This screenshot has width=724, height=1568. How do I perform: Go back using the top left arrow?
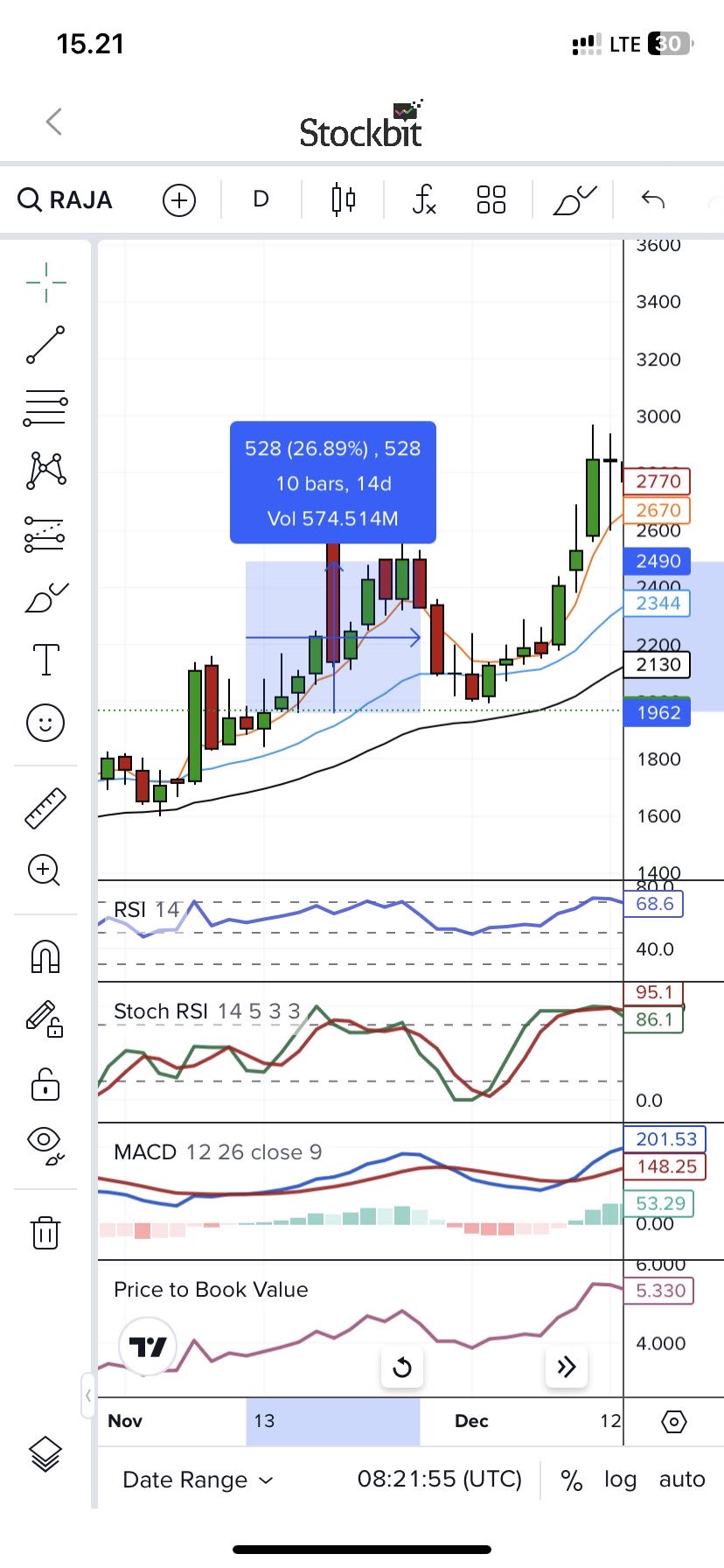click(x=54, y=122)
